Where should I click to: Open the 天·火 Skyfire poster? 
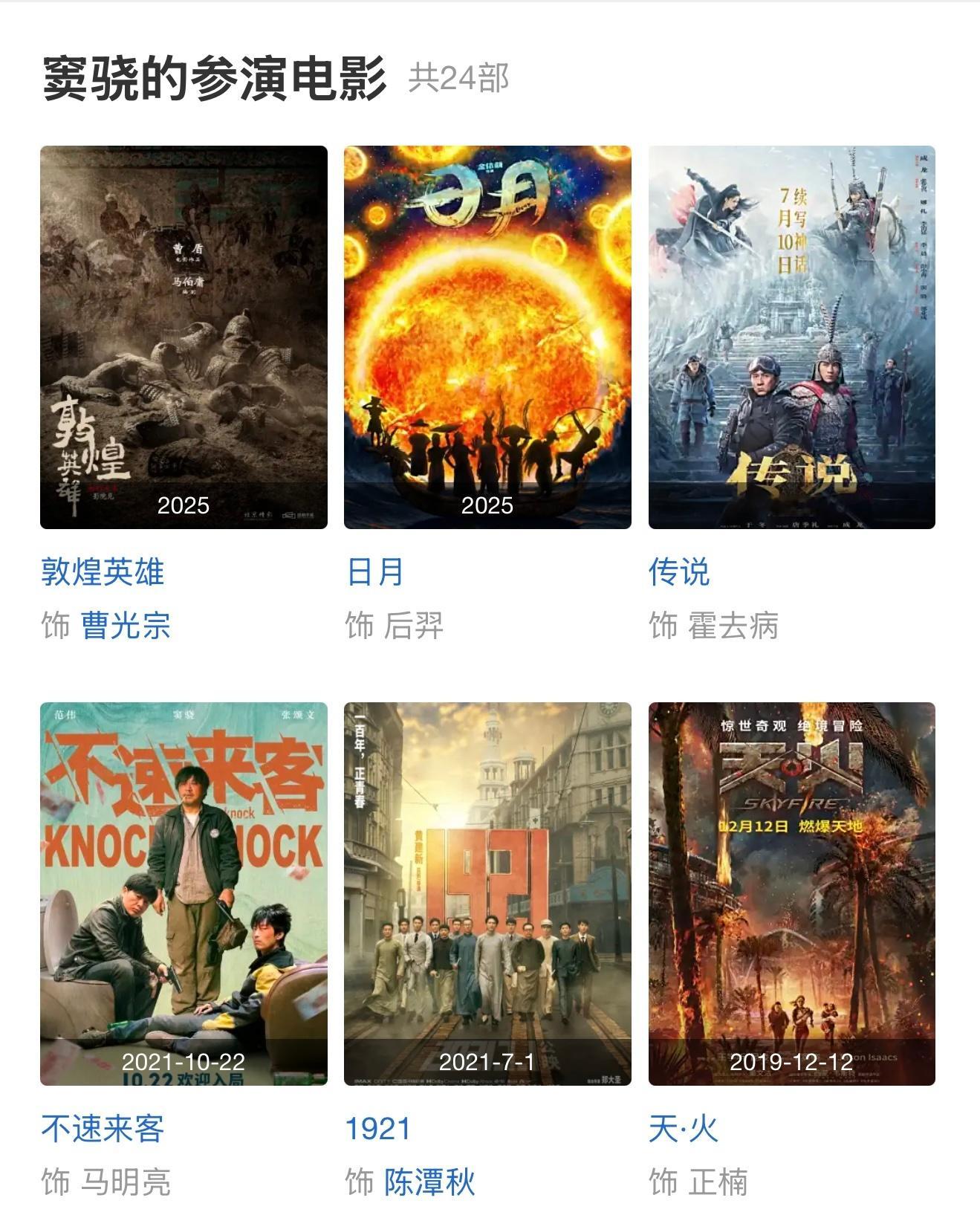pos(791,893)
